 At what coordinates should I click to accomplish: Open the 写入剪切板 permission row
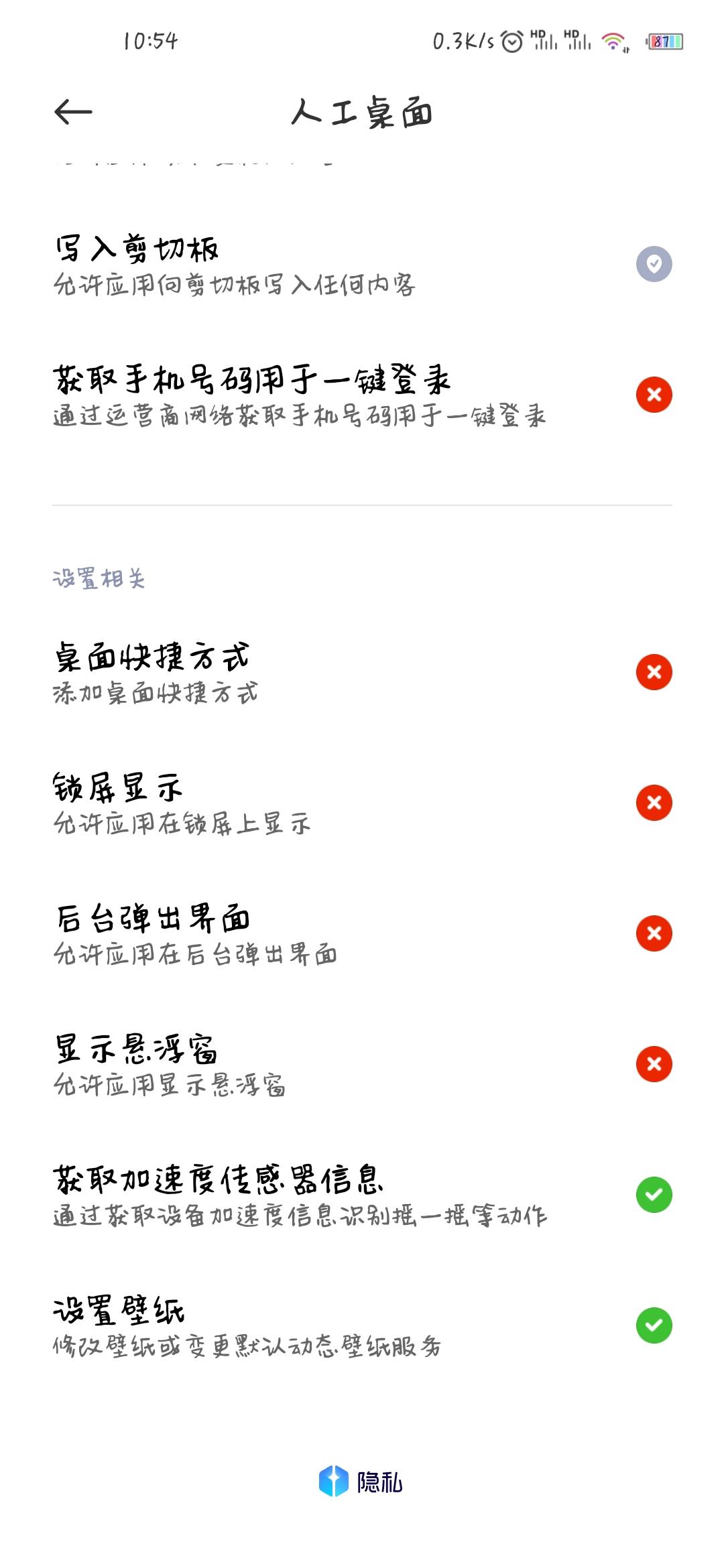(362, 264)
